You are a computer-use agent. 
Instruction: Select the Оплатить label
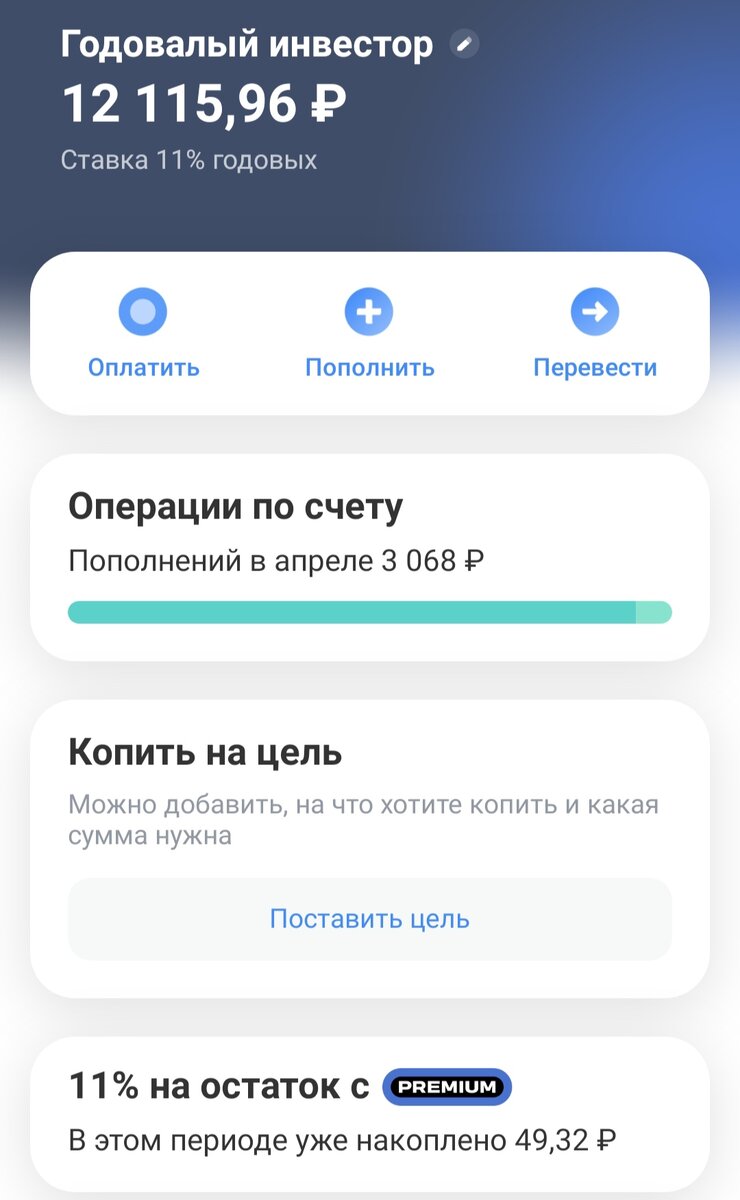[x=141, y=367]
